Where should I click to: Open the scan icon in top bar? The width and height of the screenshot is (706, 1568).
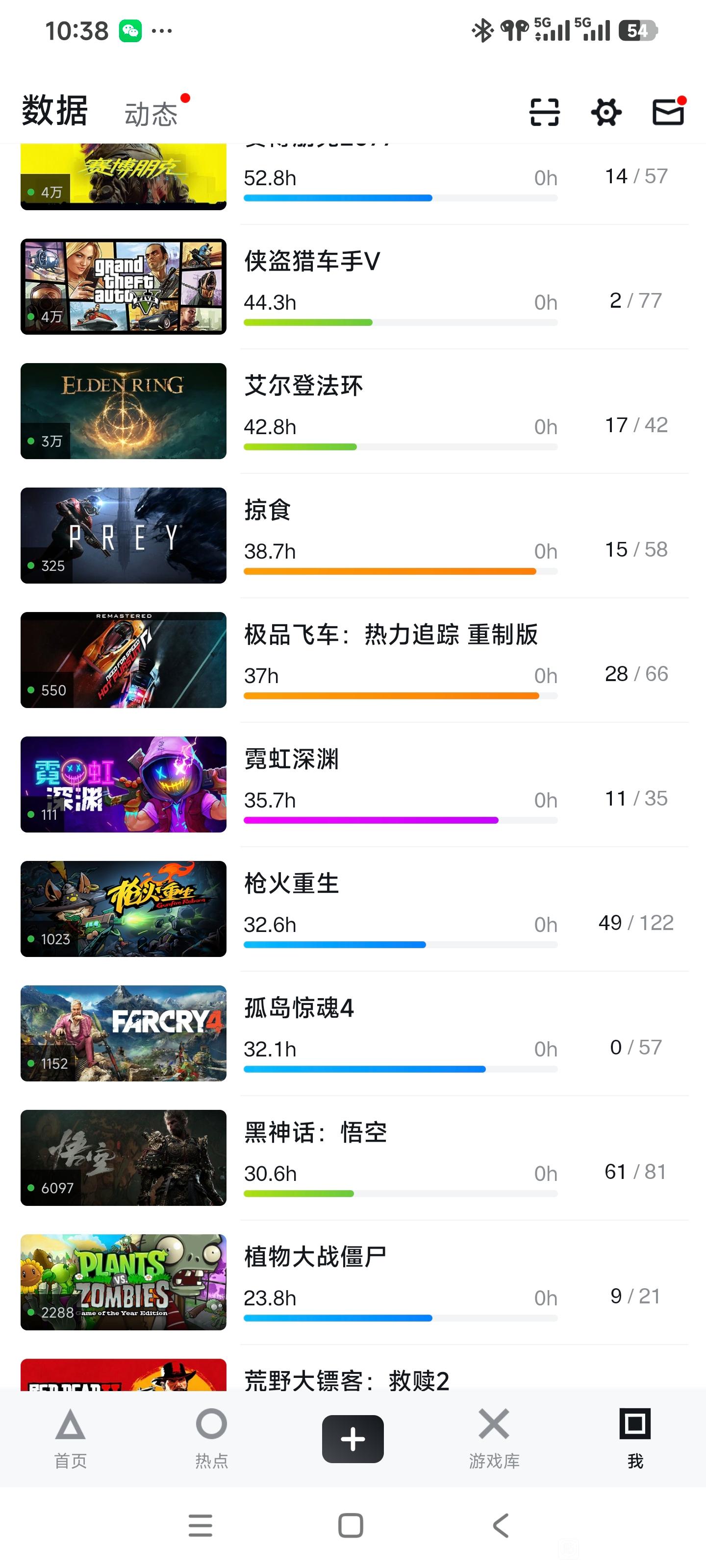coord(544,113)
